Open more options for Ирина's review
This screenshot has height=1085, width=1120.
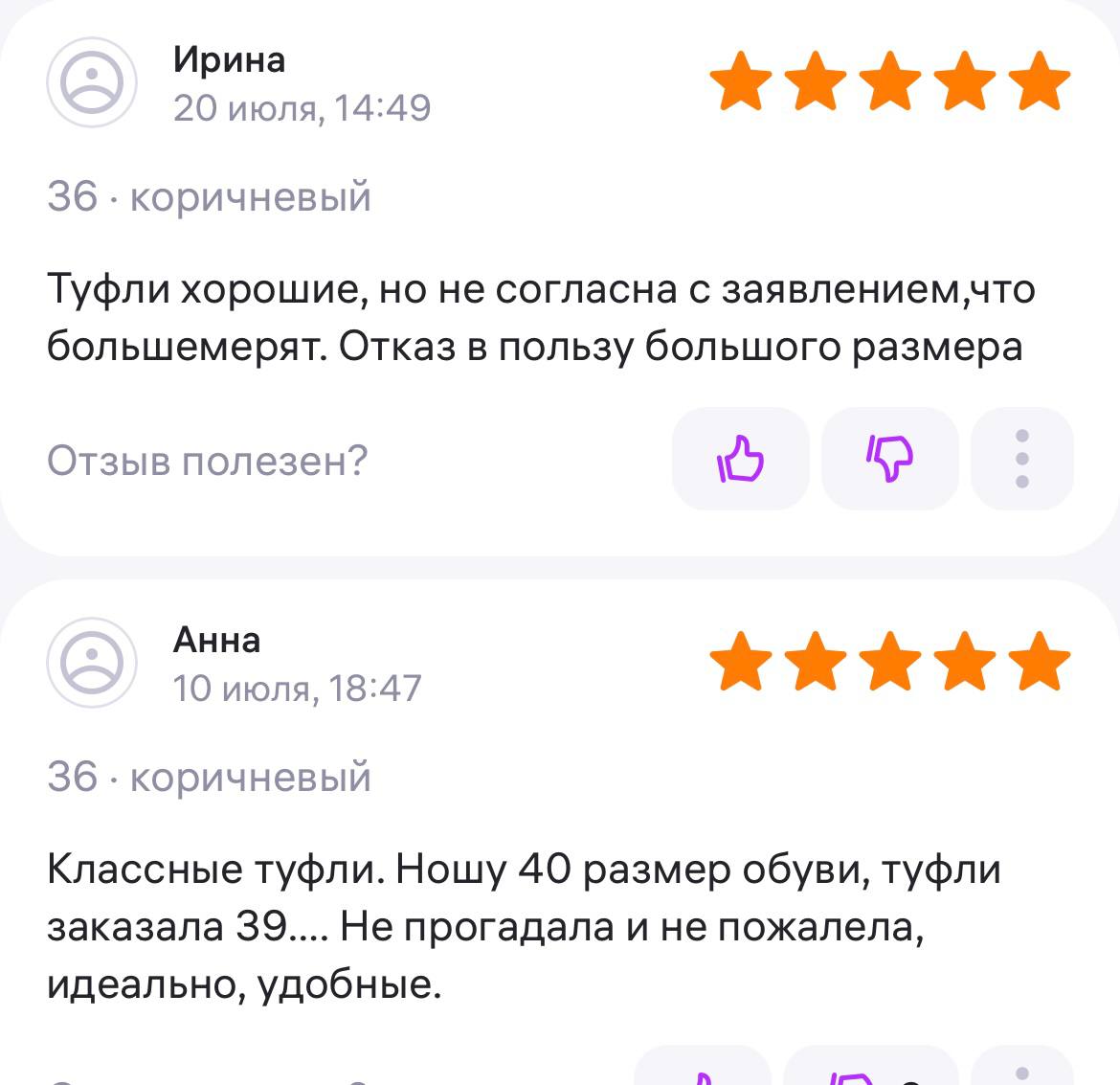(1021, 459)
